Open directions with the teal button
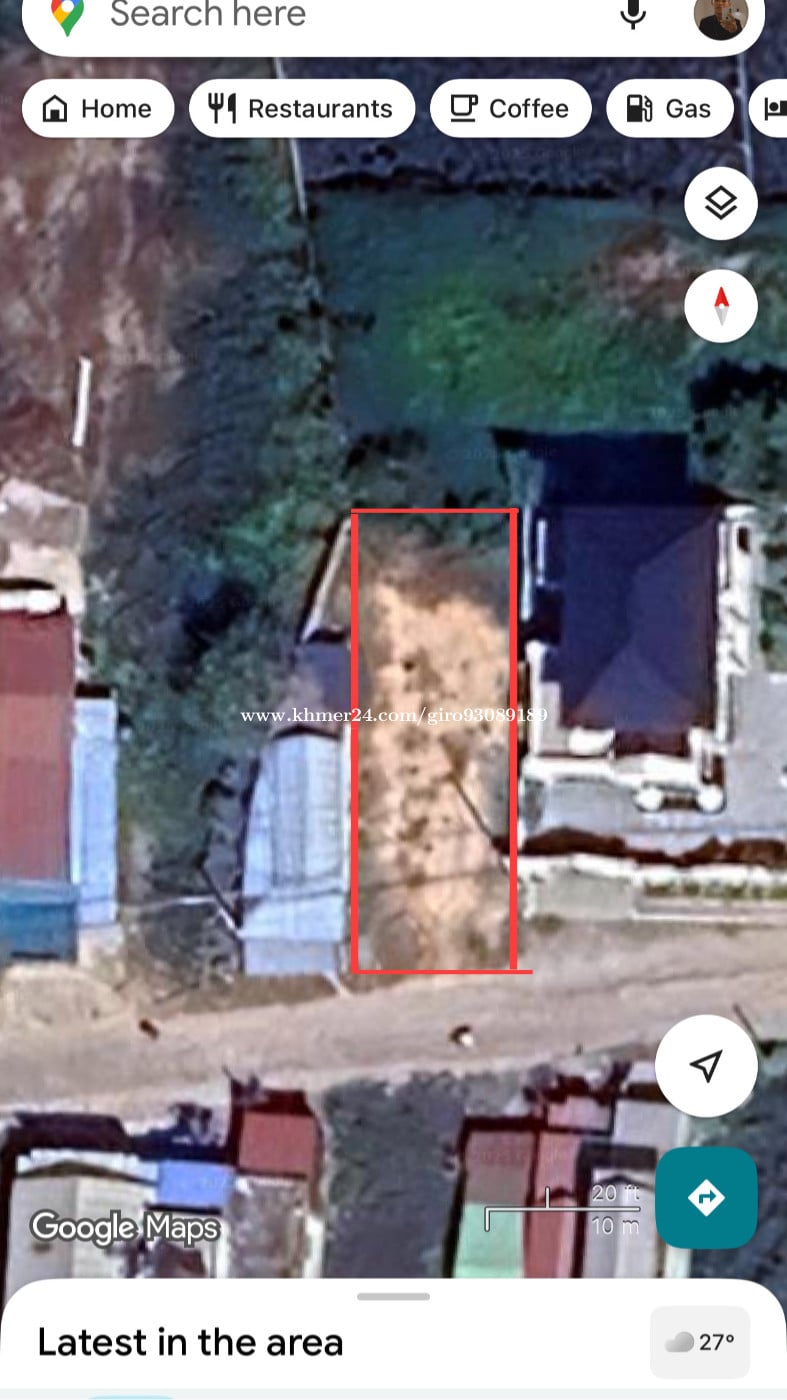Image resolution: width=787 pixels, height=1400 pixels. click(x=706, y=1197)
